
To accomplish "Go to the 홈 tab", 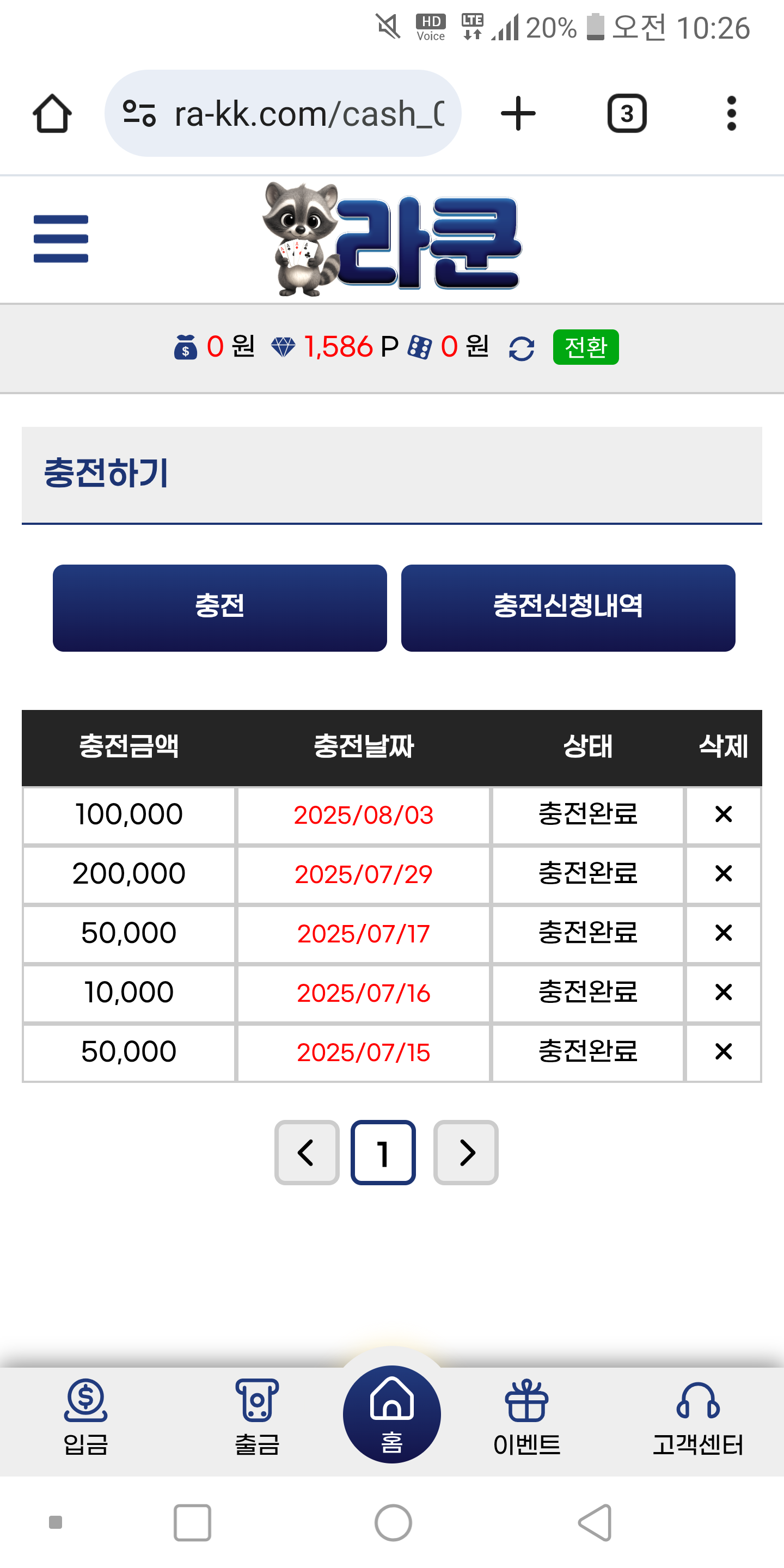I will (392, 1414).
